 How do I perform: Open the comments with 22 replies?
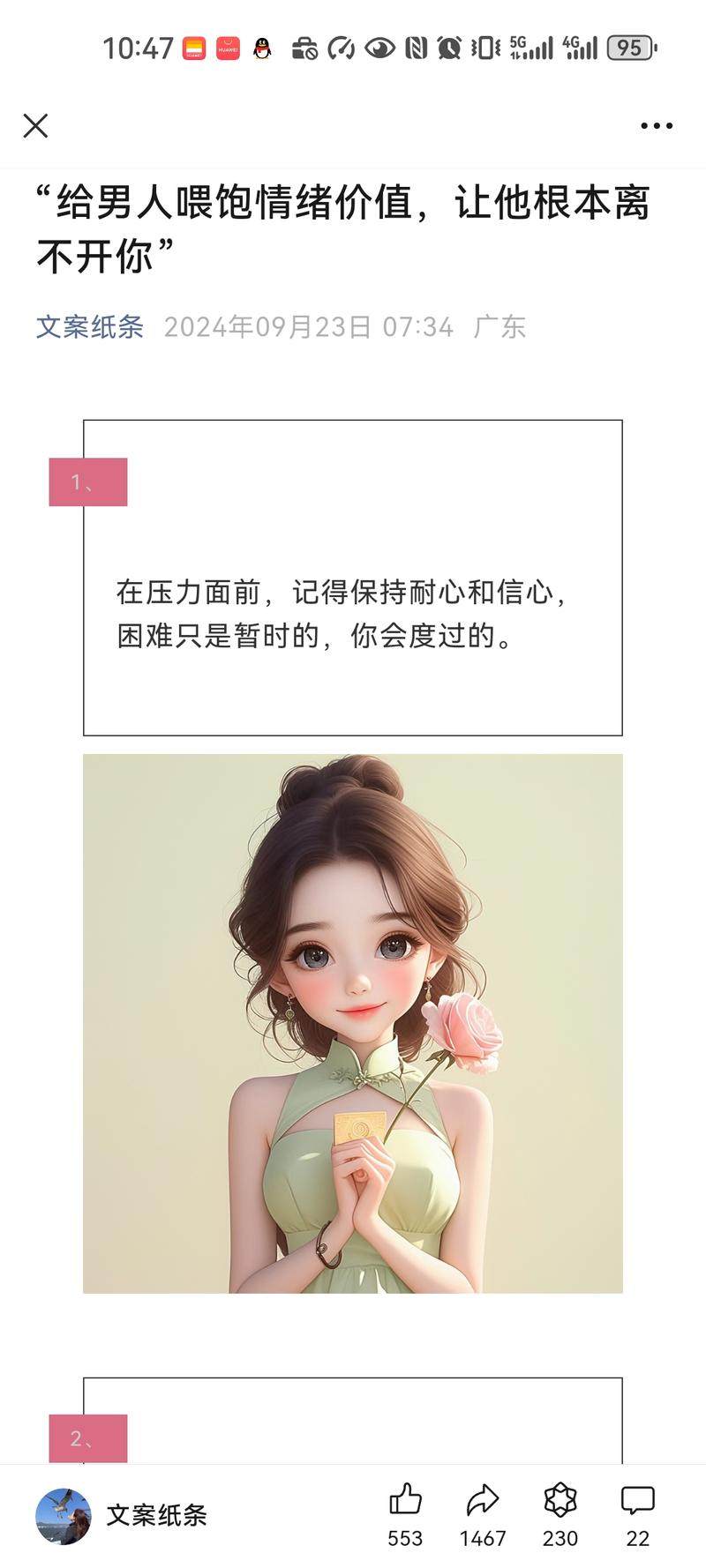pos(637,1499)
